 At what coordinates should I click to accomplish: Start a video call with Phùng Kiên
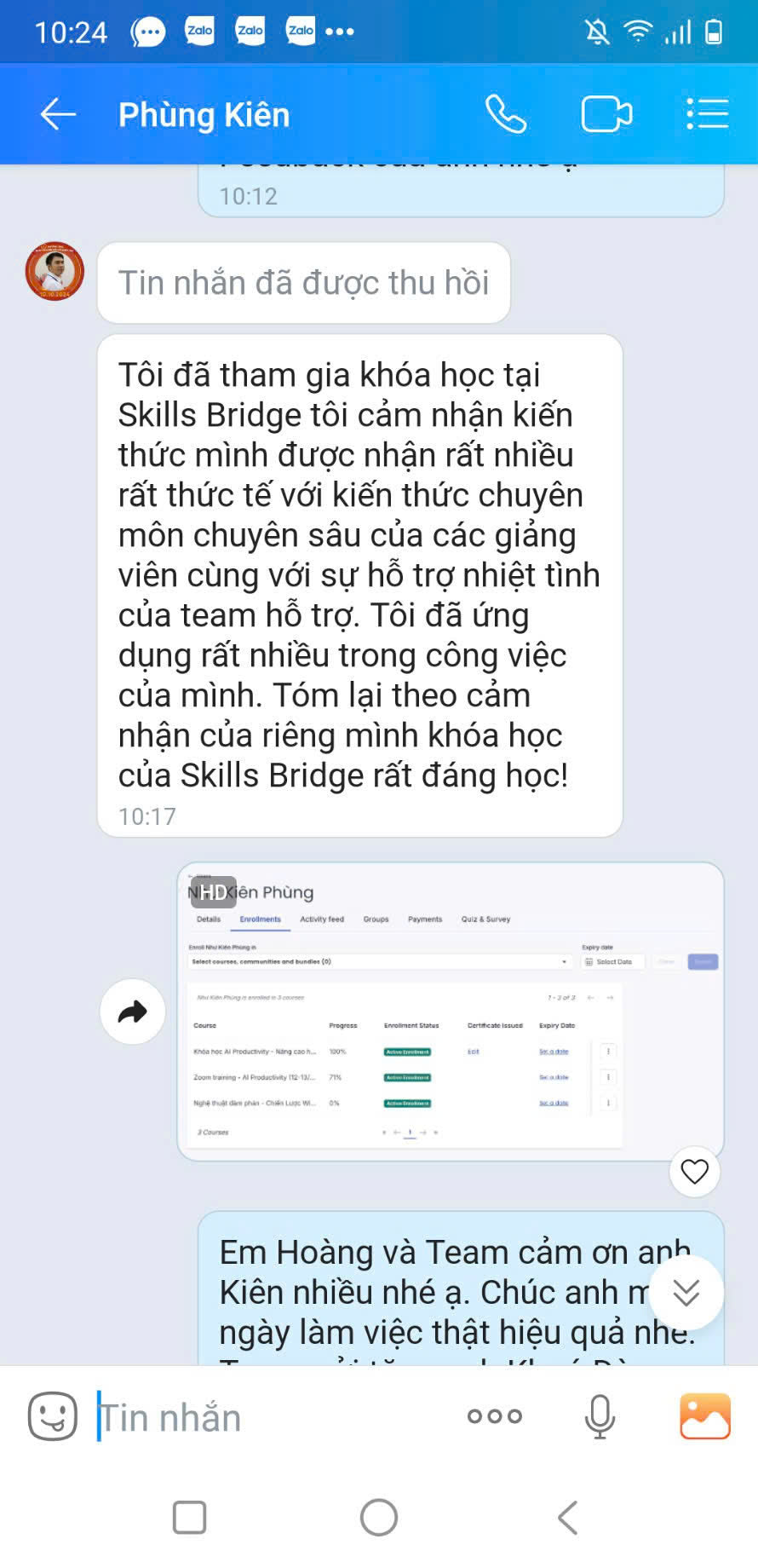(606, 114)
